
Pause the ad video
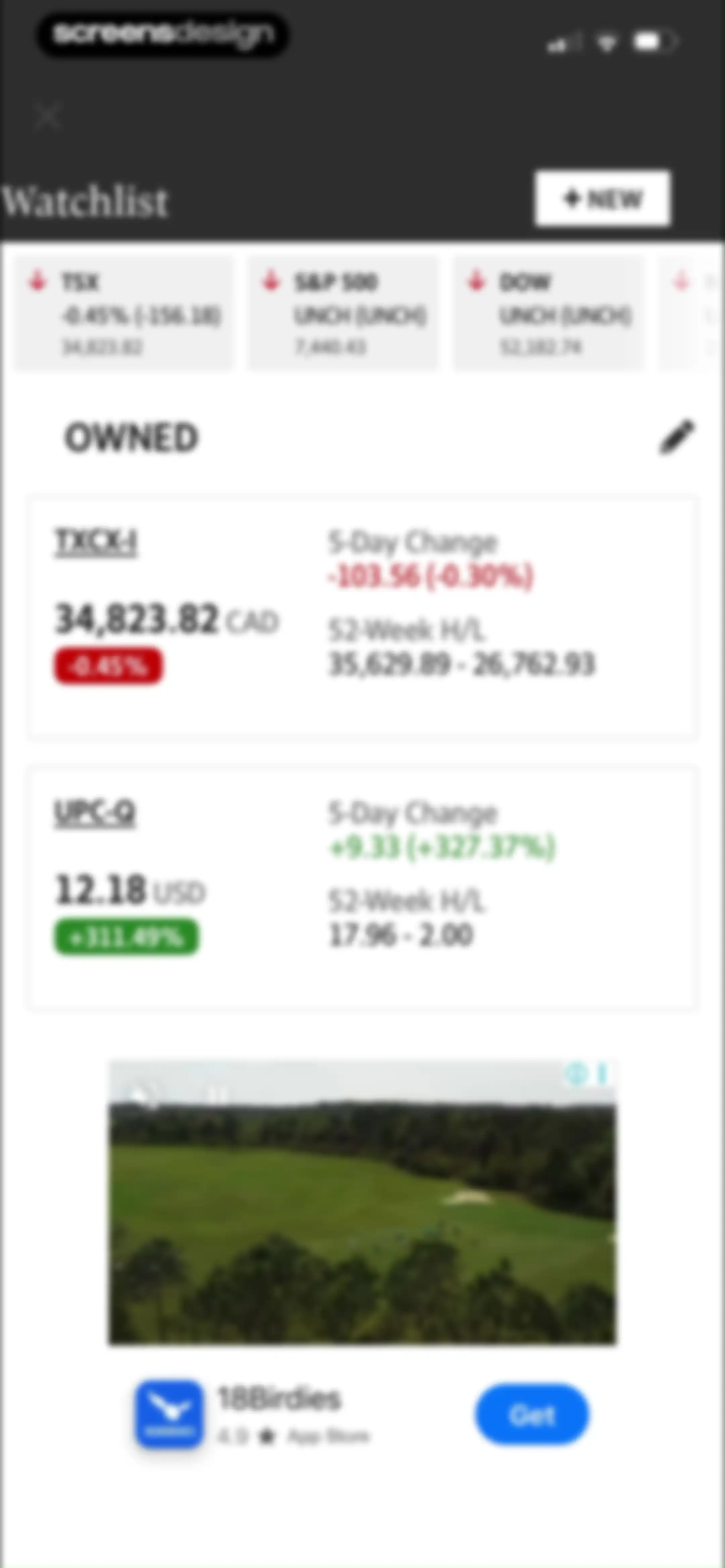(218, 1095)
